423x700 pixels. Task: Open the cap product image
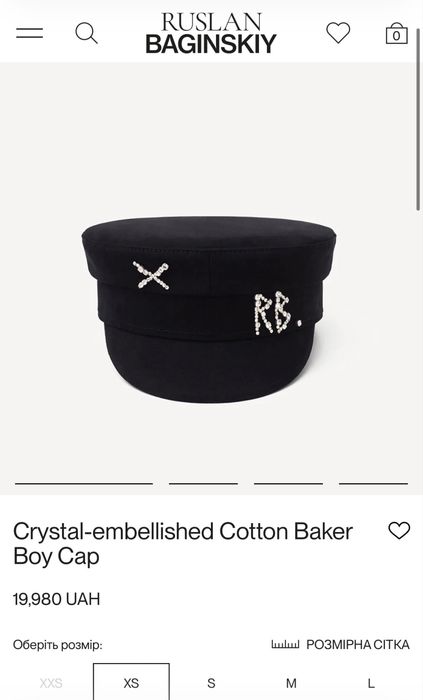point(209,309)
